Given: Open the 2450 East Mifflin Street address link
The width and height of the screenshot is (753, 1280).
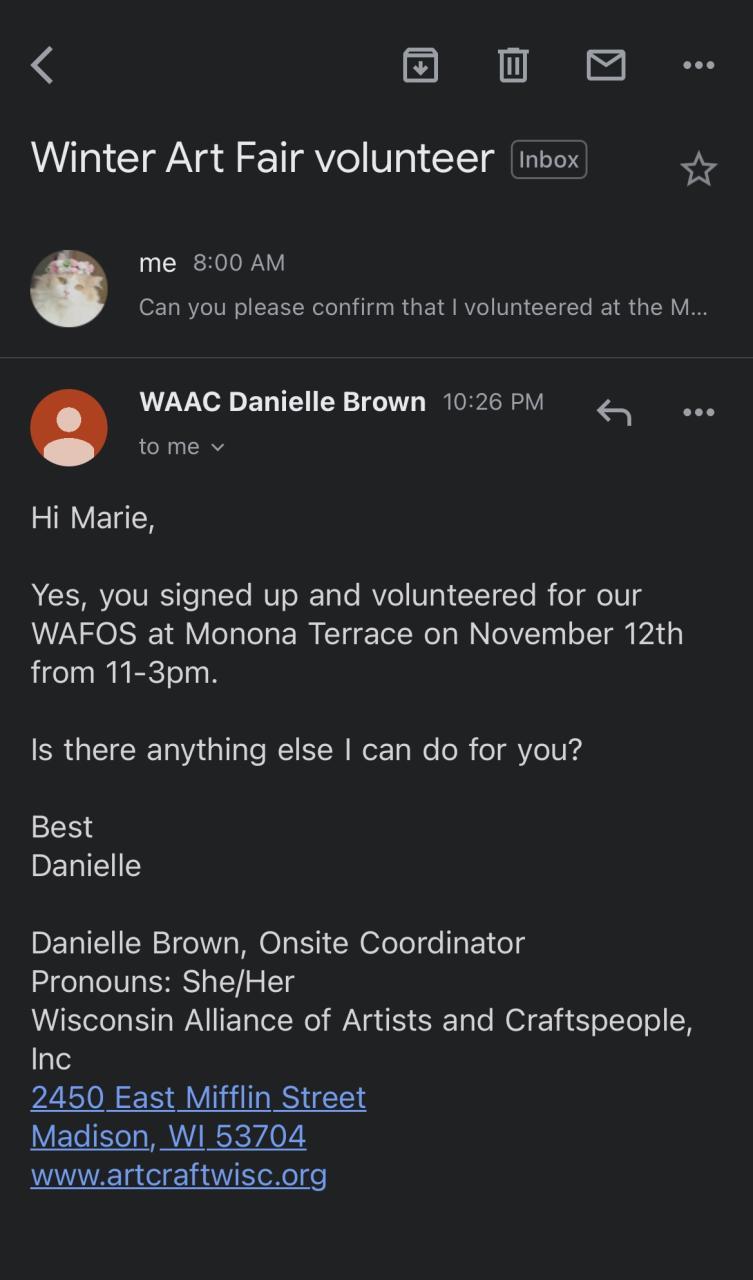Looking at the screenshot, I should point(198,1098).
